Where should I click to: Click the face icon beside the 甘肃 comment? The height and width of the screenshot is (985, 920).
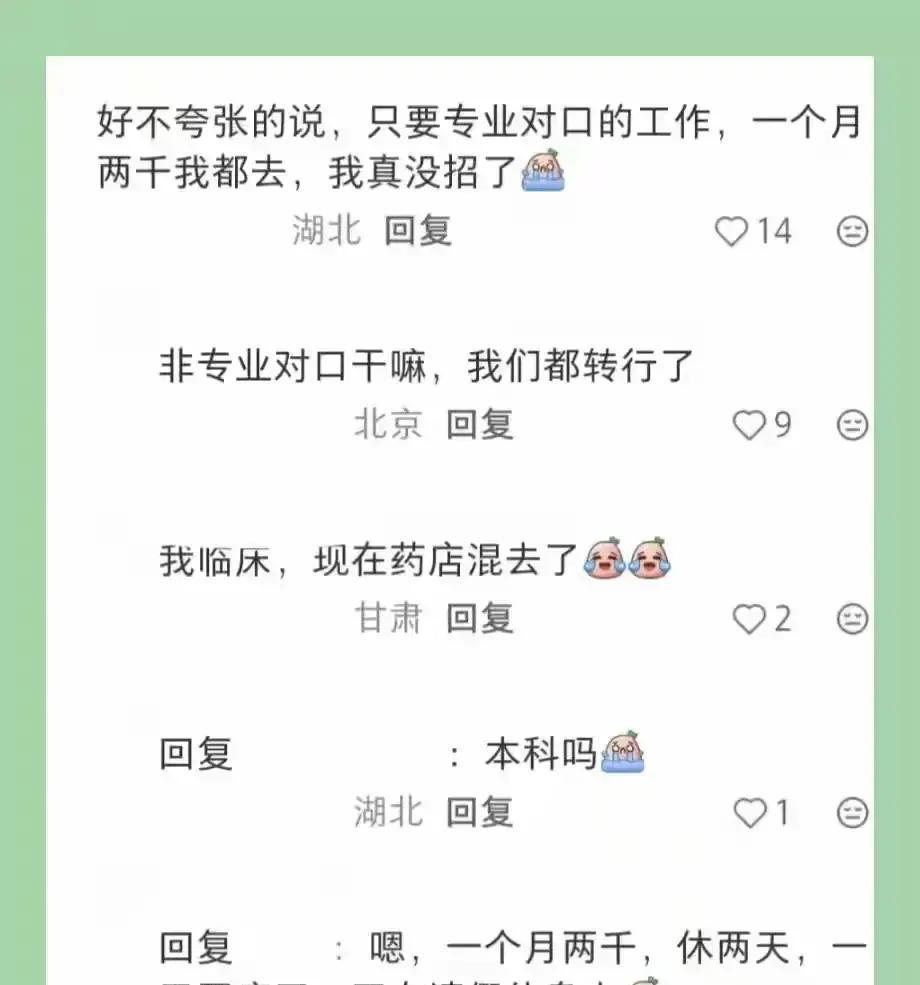click(851, 620)
